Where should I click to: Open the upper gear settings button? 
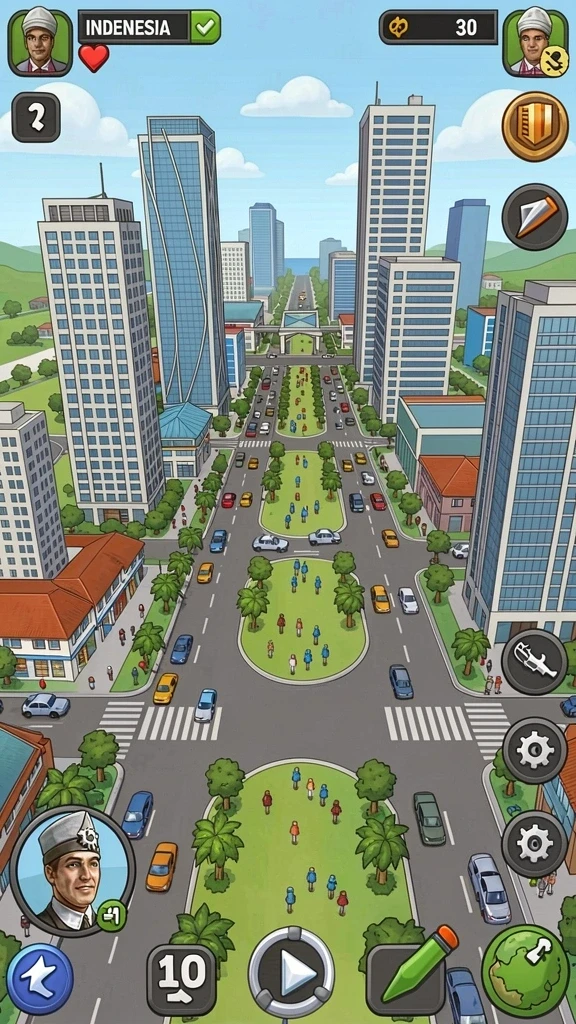click(534, 750)
